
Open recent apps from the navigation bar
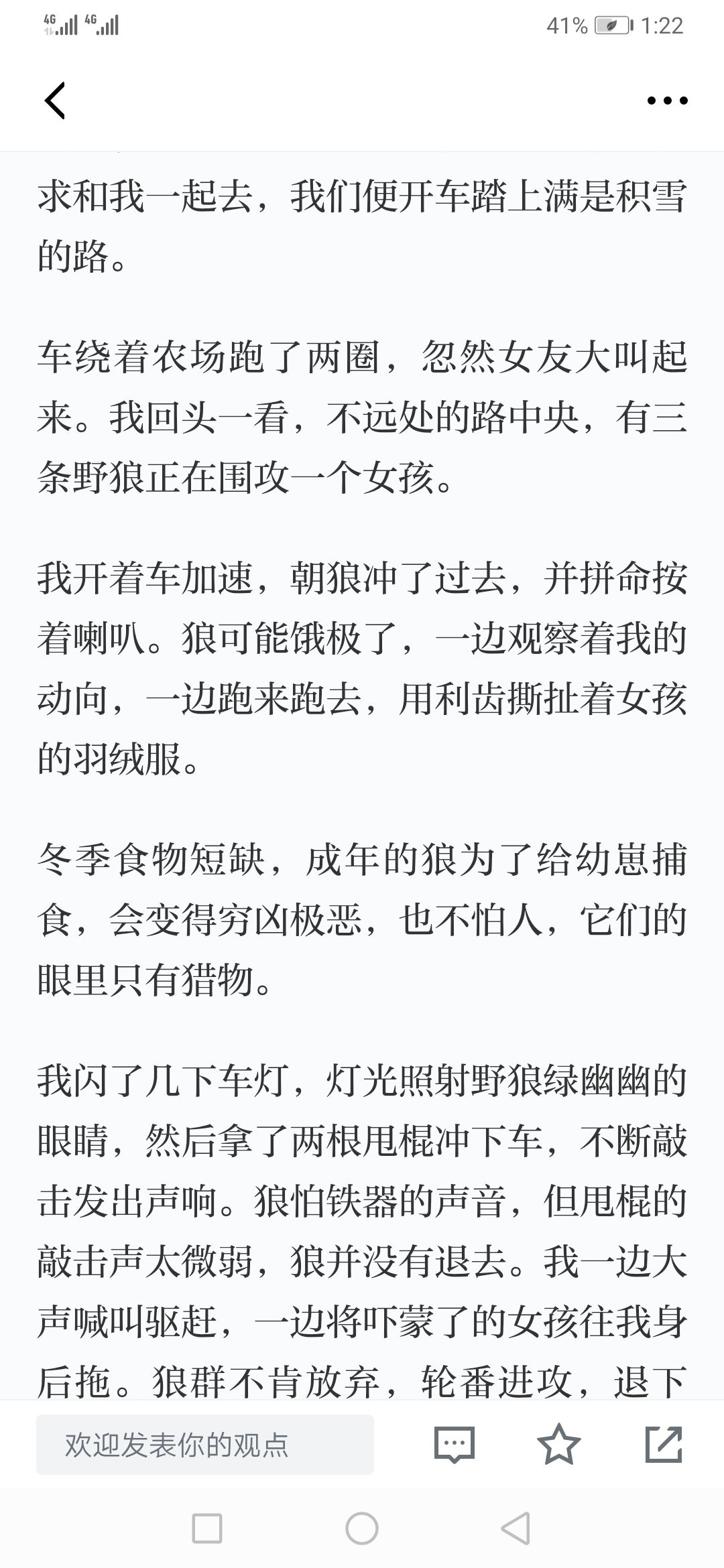(x=206, y=1529)
